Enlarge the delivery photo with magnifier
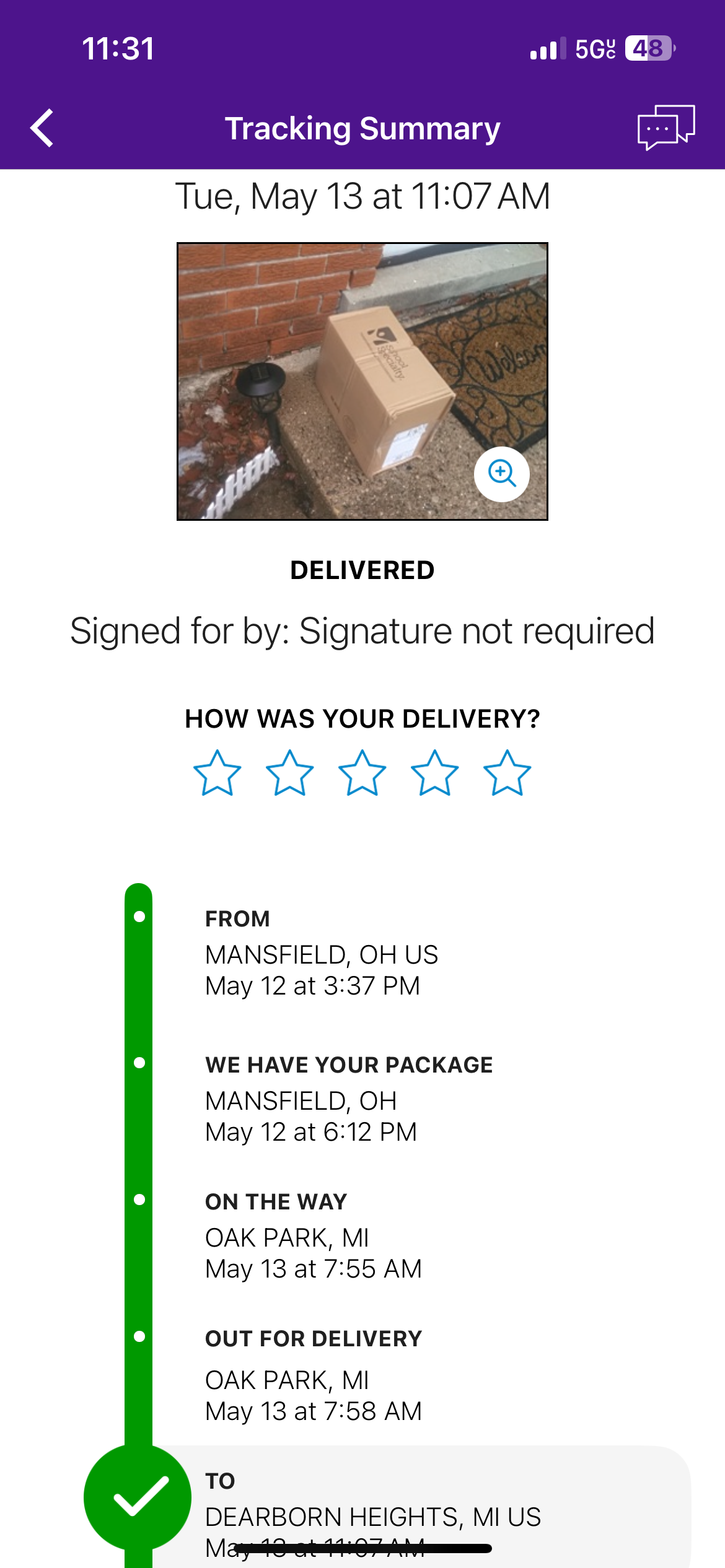 click(x=501, y=474)
